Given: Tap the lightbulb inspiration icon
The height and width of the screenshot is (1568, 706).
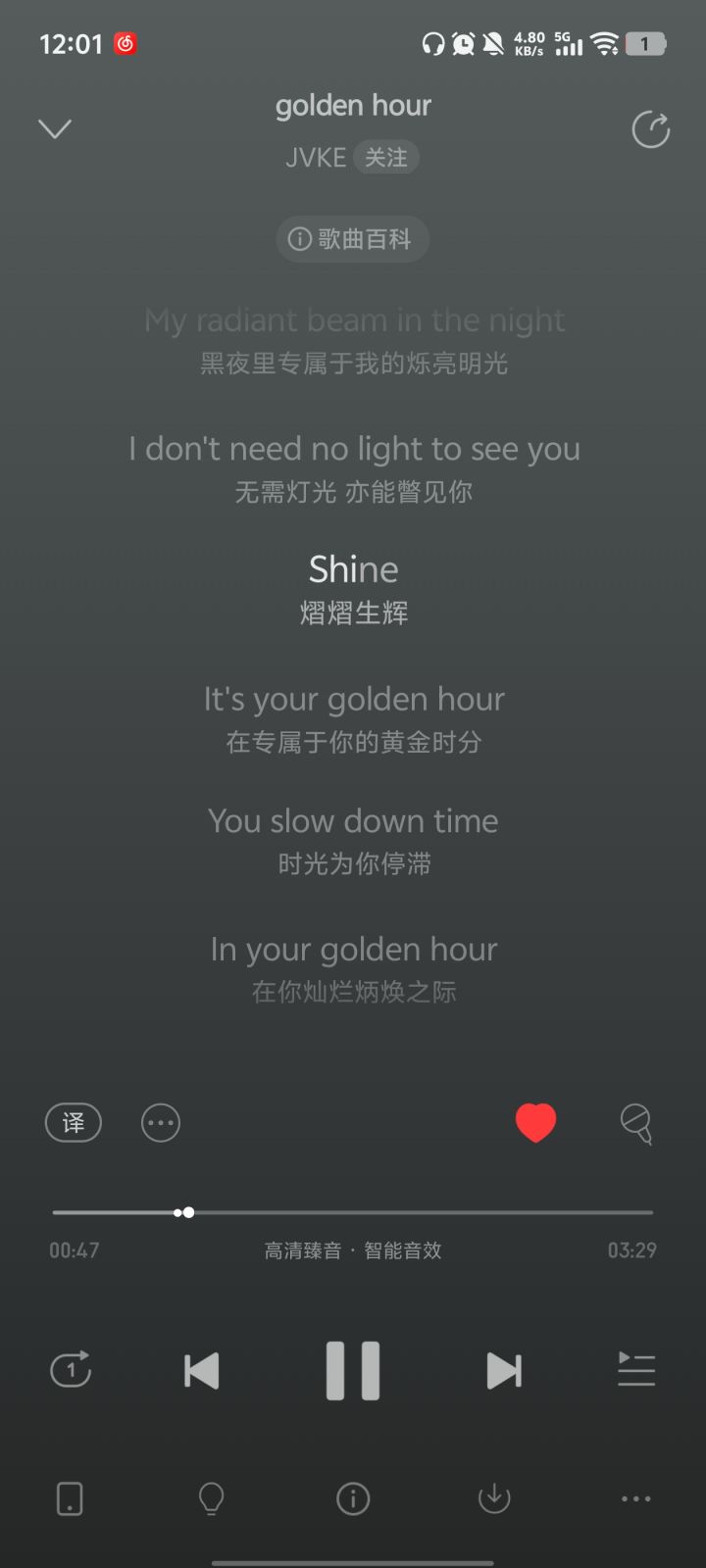Looking at the screenshot, I should coord(212,1498).
